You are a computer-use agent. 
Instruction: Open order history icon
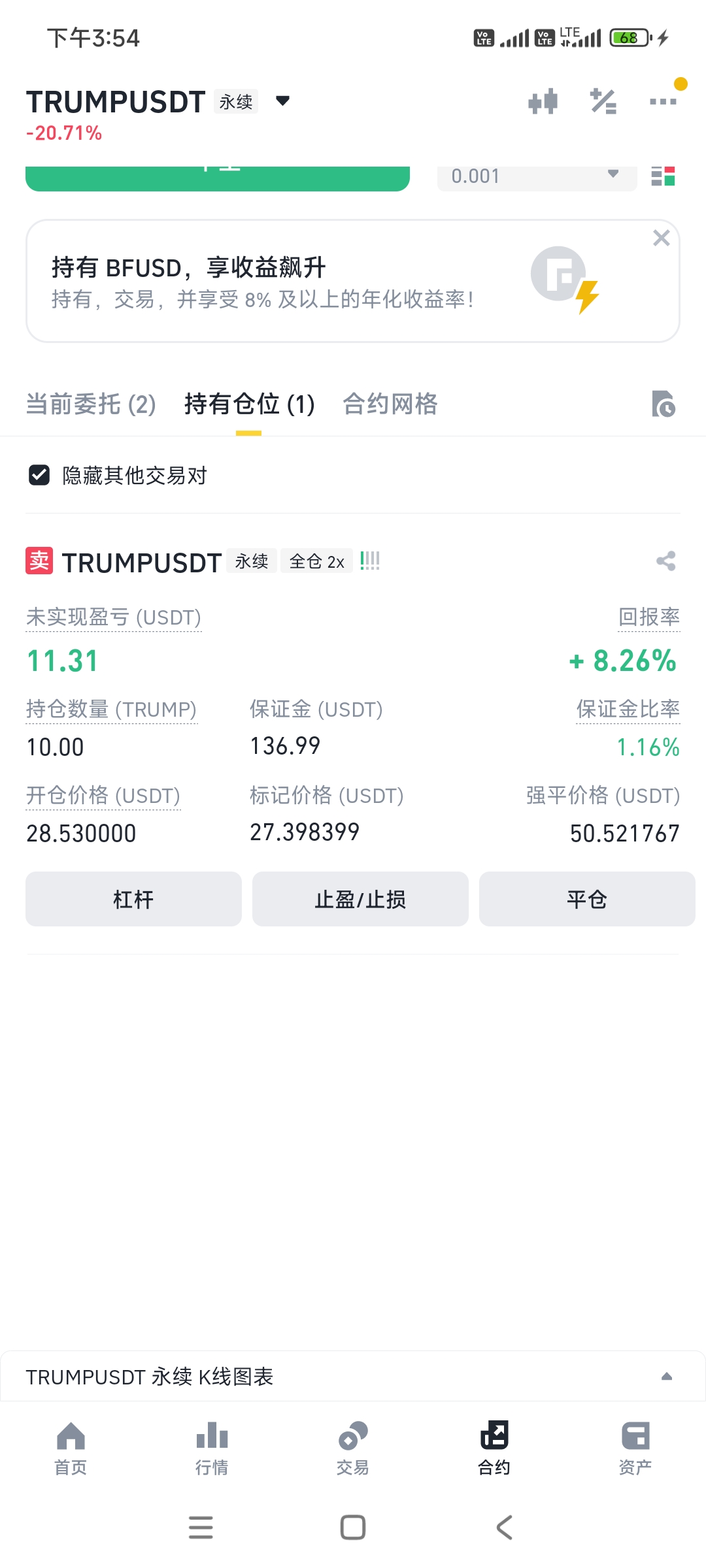(x=663, y=404)
